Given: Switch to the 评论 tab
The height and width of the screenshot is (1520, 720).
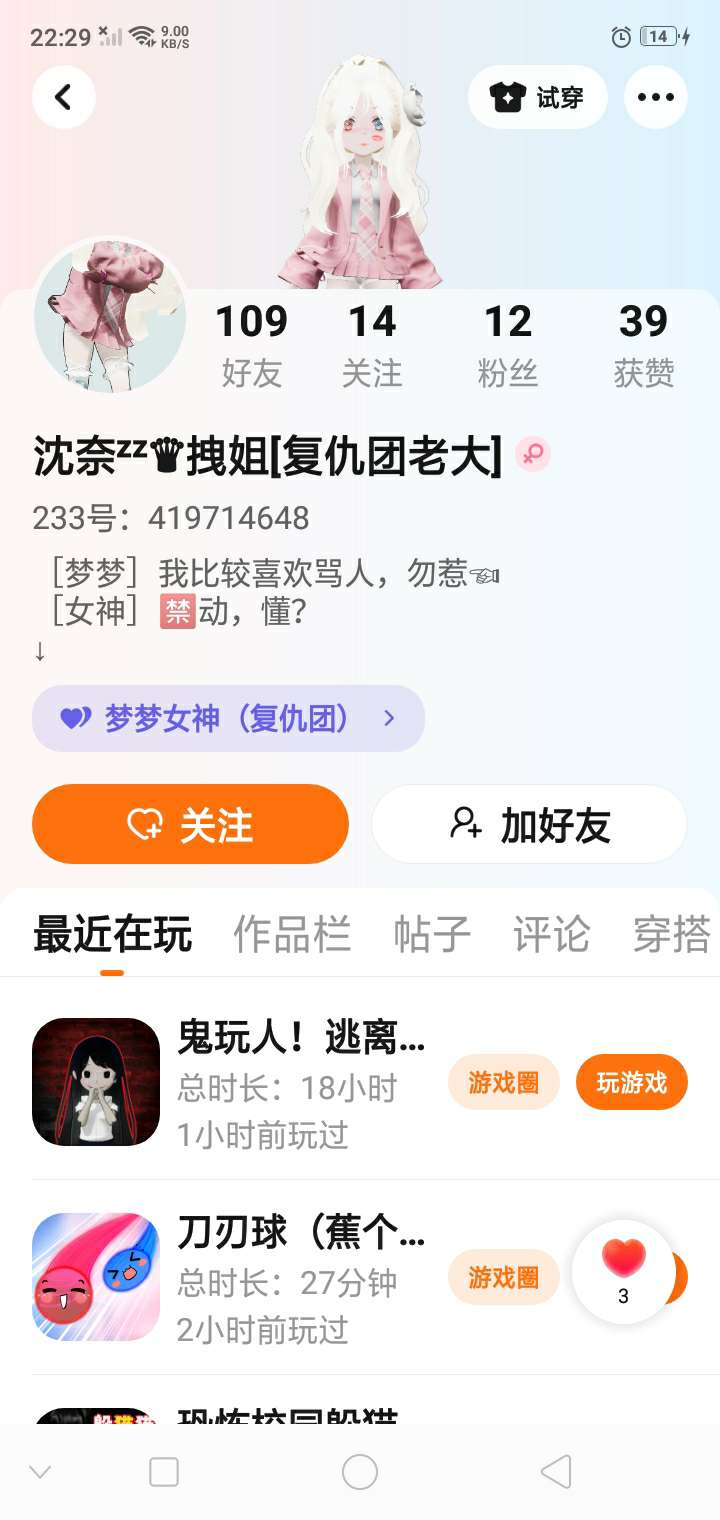Looking at the screenshot, I should [552, 935].
